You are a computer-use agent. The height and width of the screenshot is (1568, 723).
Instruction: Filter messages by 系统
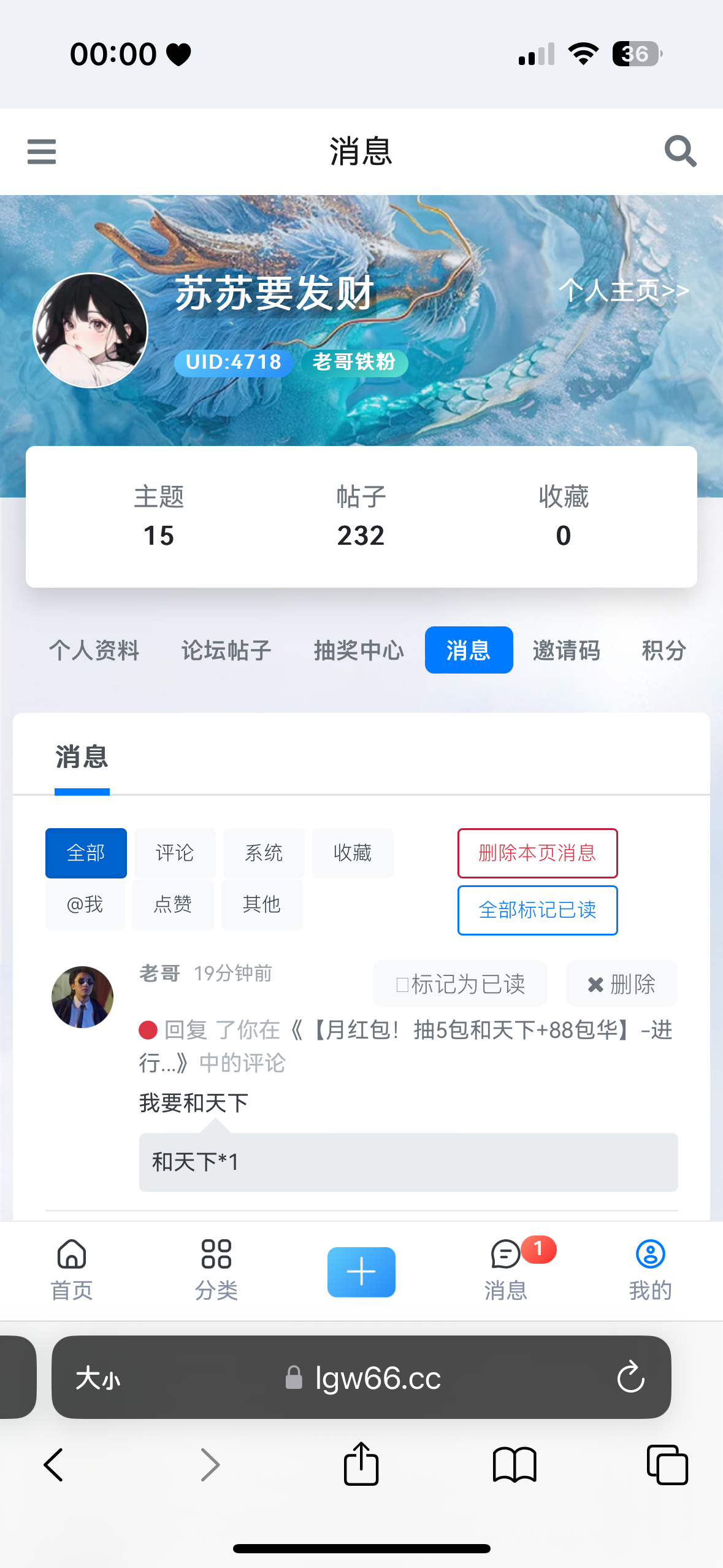point(264,853)
